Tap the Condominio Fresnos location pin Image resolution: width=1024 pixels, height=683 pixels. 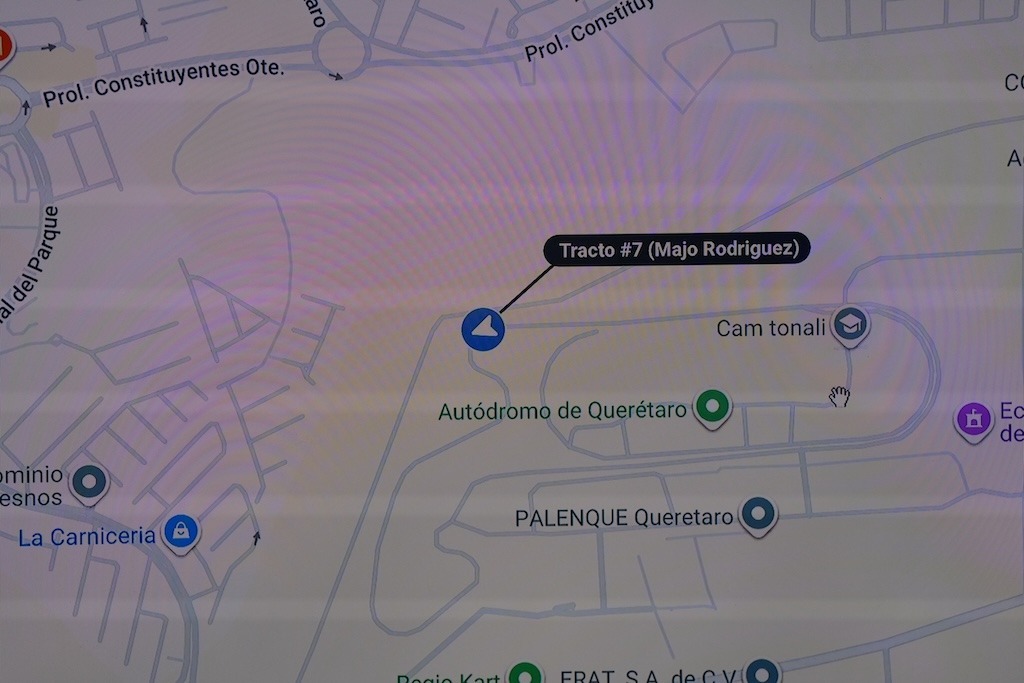tap(90, 482)
